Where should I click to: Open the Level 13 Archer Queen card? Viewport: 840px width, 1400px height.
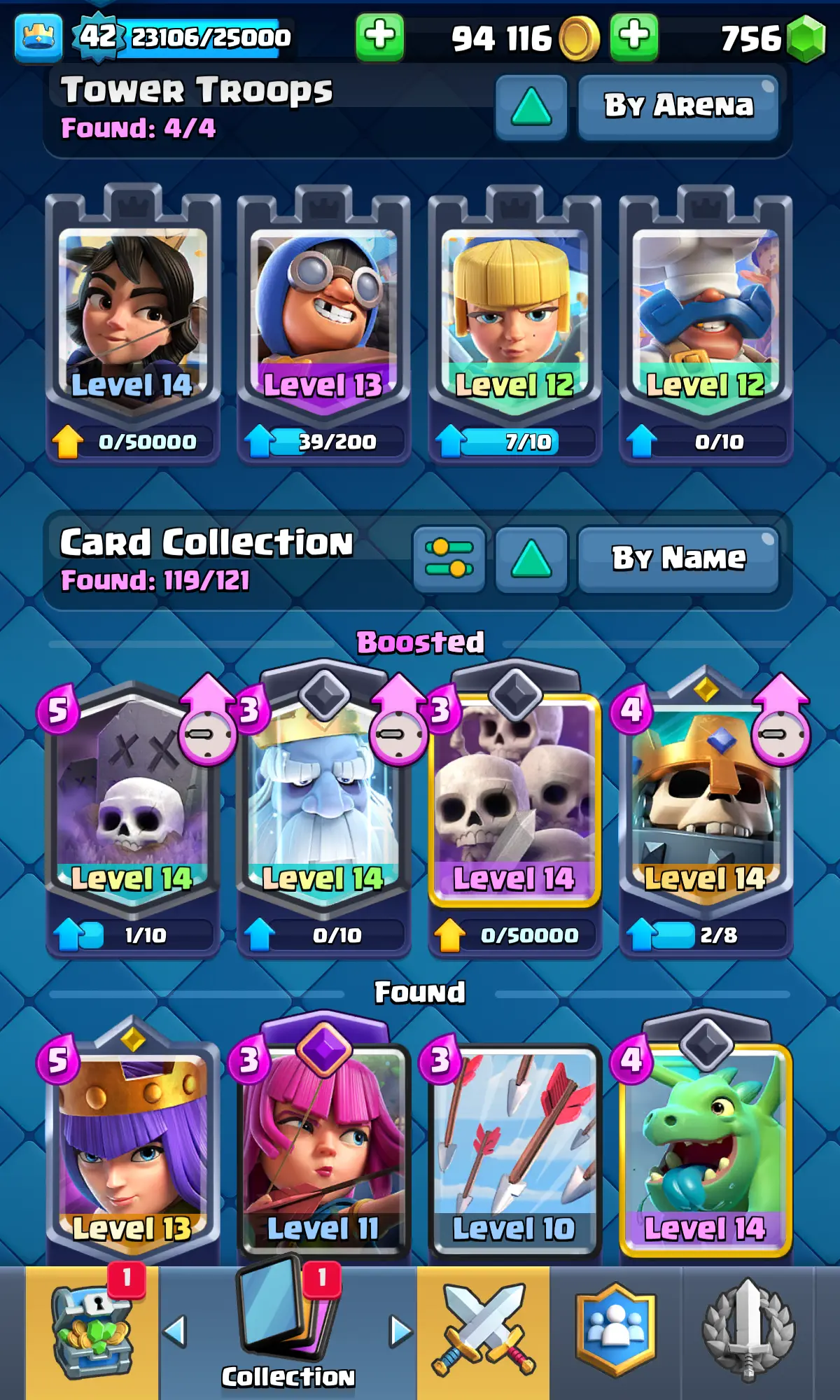133,1148
